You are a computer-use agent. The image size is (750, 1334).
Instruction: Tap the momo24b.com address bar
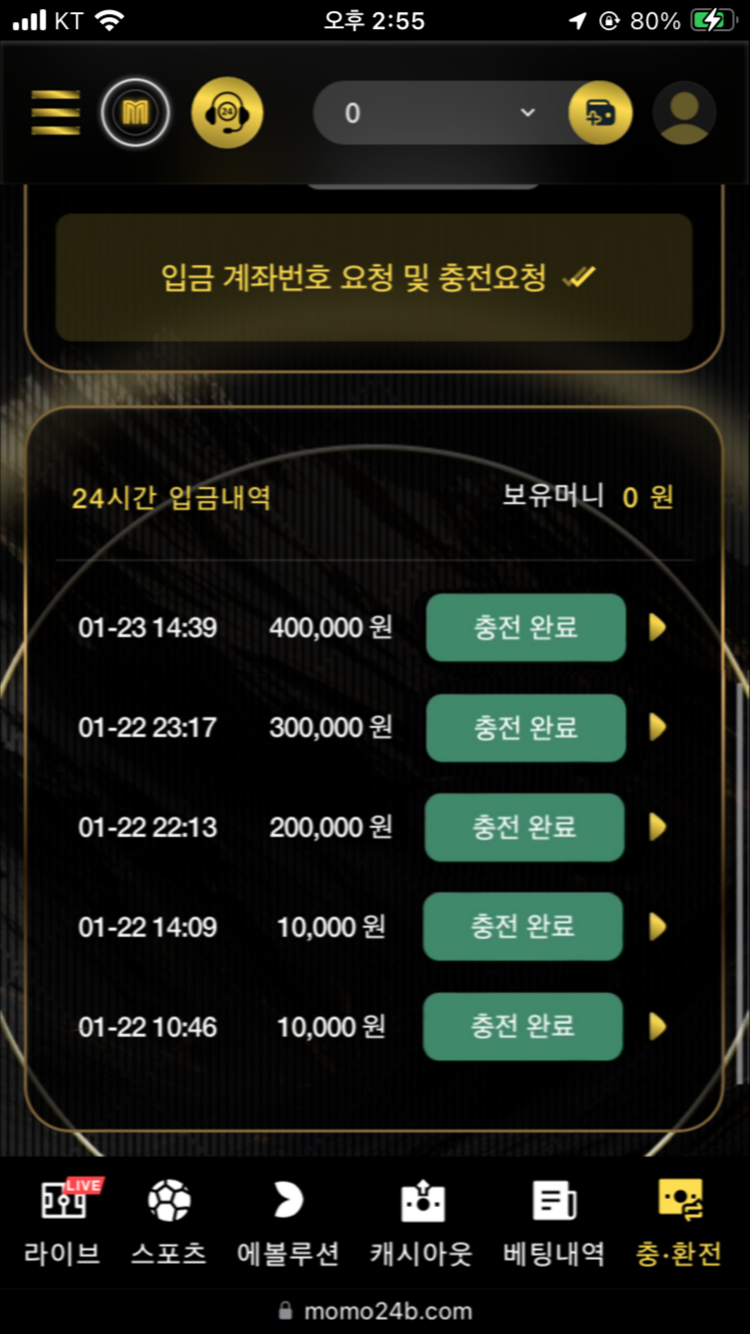(375, 1311)
